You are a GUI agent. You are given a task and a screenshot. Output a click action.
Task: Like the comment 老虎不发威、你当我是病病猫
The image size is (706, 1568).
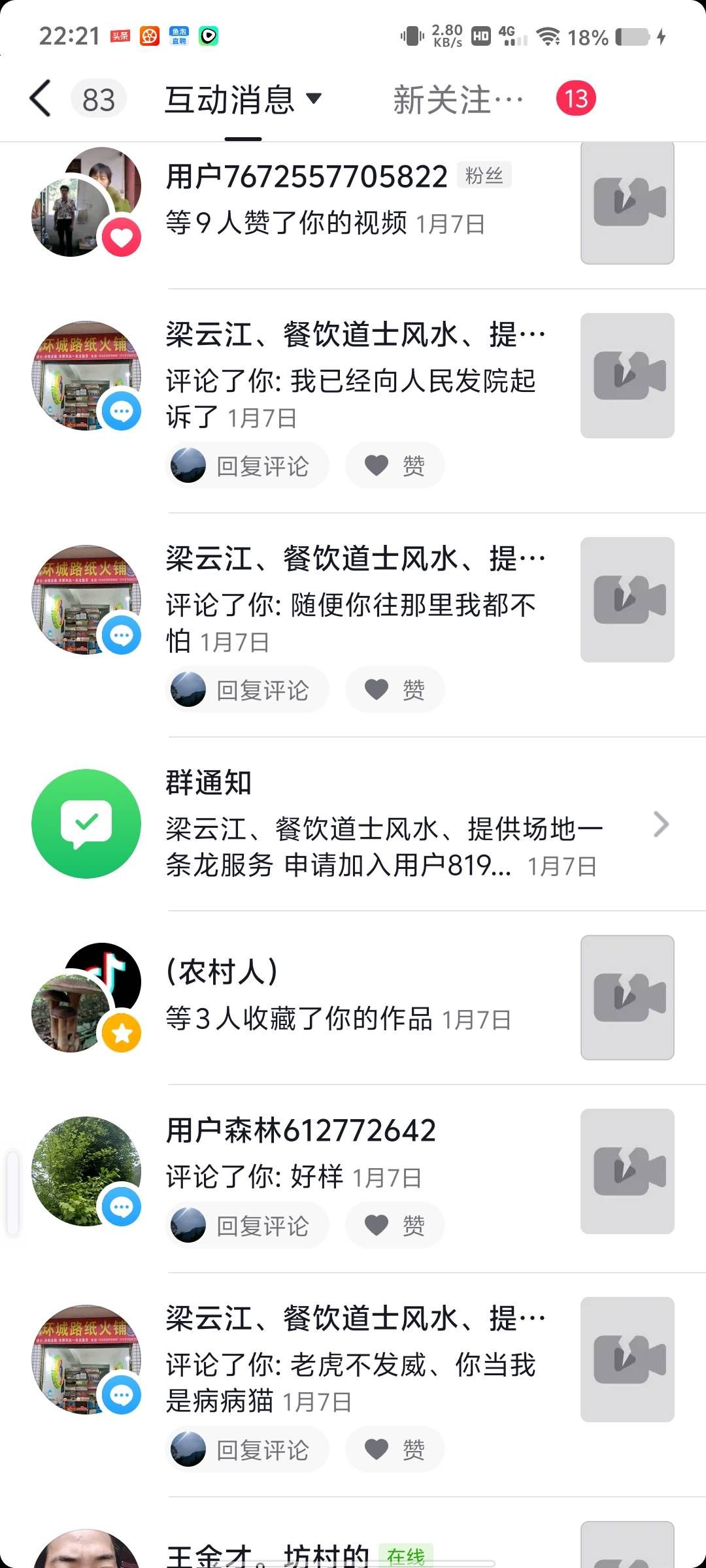395,1450
